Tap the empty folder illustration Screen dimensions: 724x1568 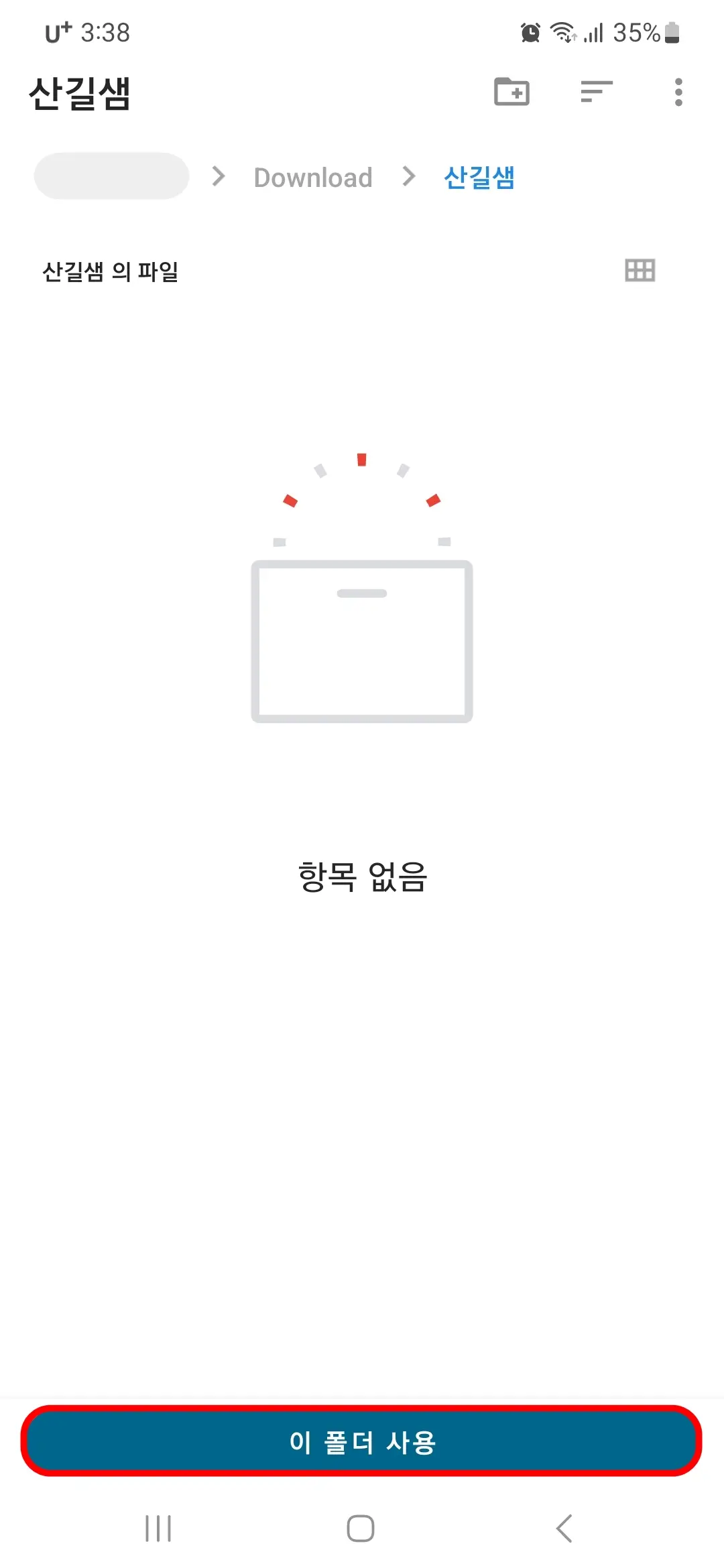click(x=361, y=642)
